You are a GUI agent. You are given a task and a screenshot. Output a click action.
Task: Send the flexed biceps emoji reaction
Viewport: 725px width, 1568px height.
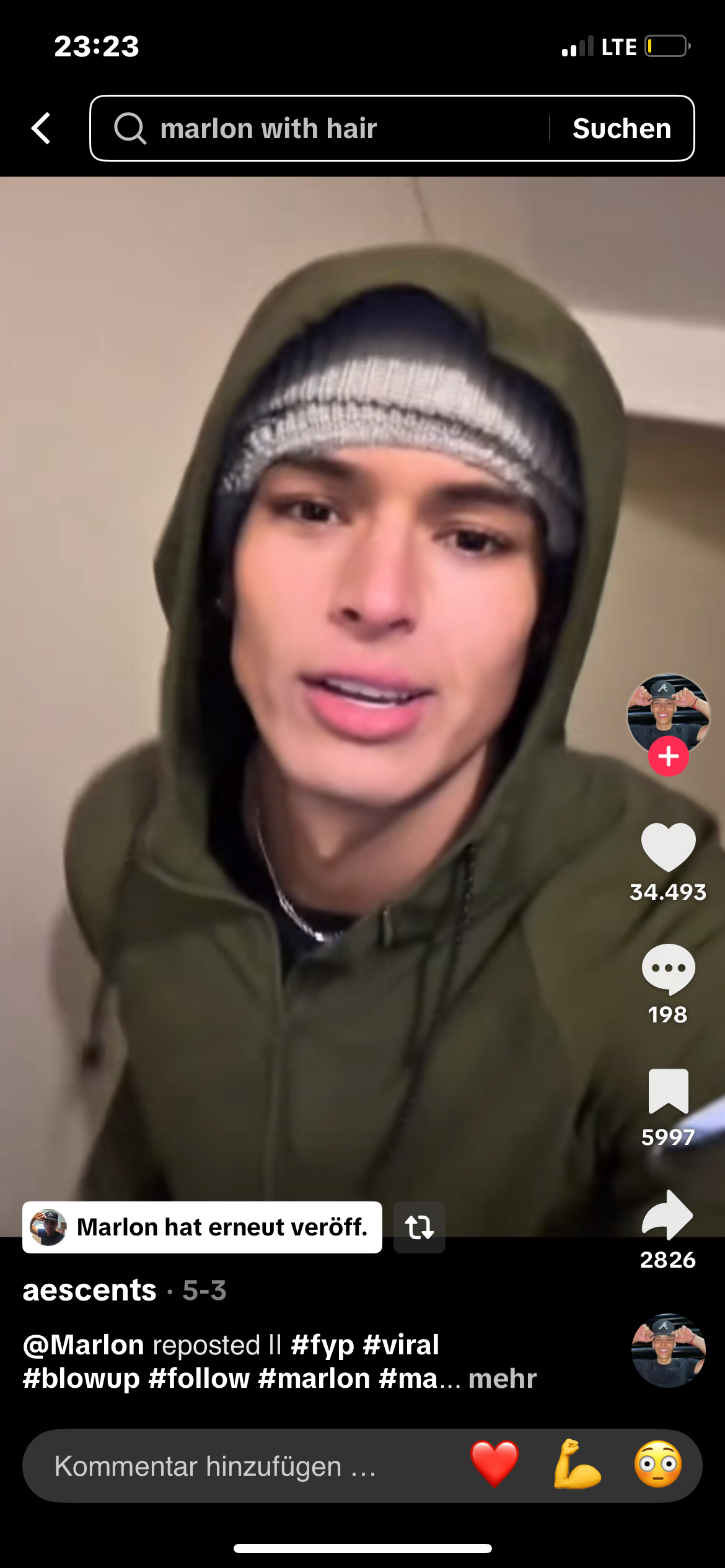(576, 1465)
